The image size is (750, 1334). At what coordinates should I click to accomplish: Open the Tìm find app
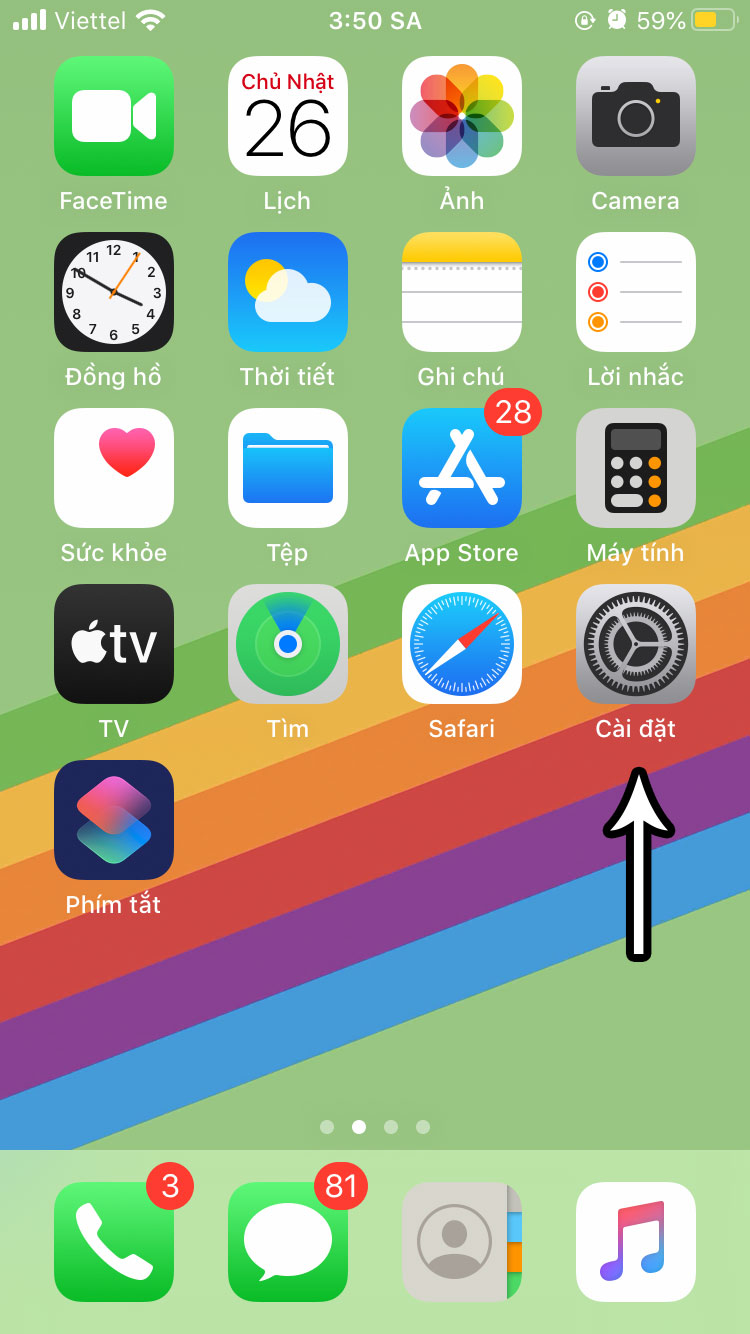[288, 644]
